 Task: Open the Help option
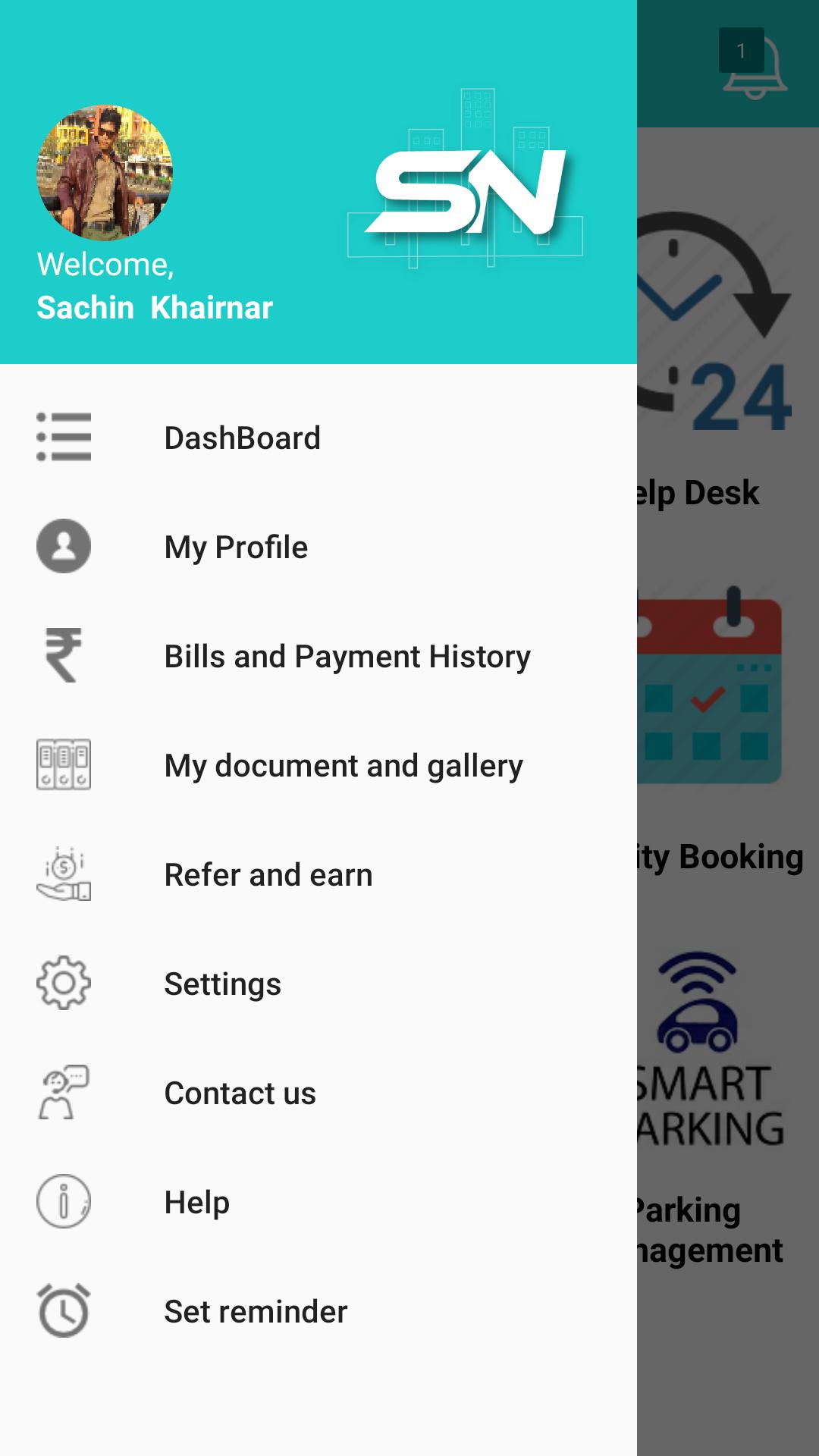coord(197,1203)
